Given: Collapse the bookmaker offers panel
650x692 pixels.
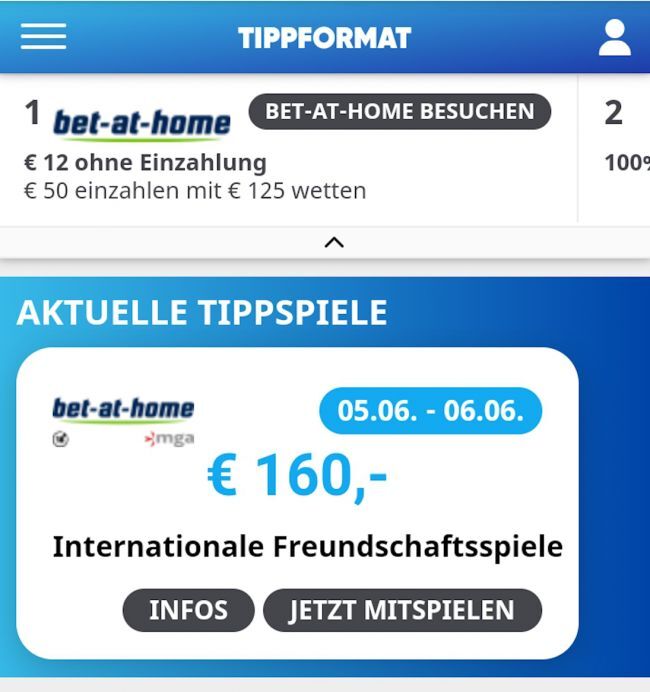Looking at the screenshot, I should pos(334,242).
